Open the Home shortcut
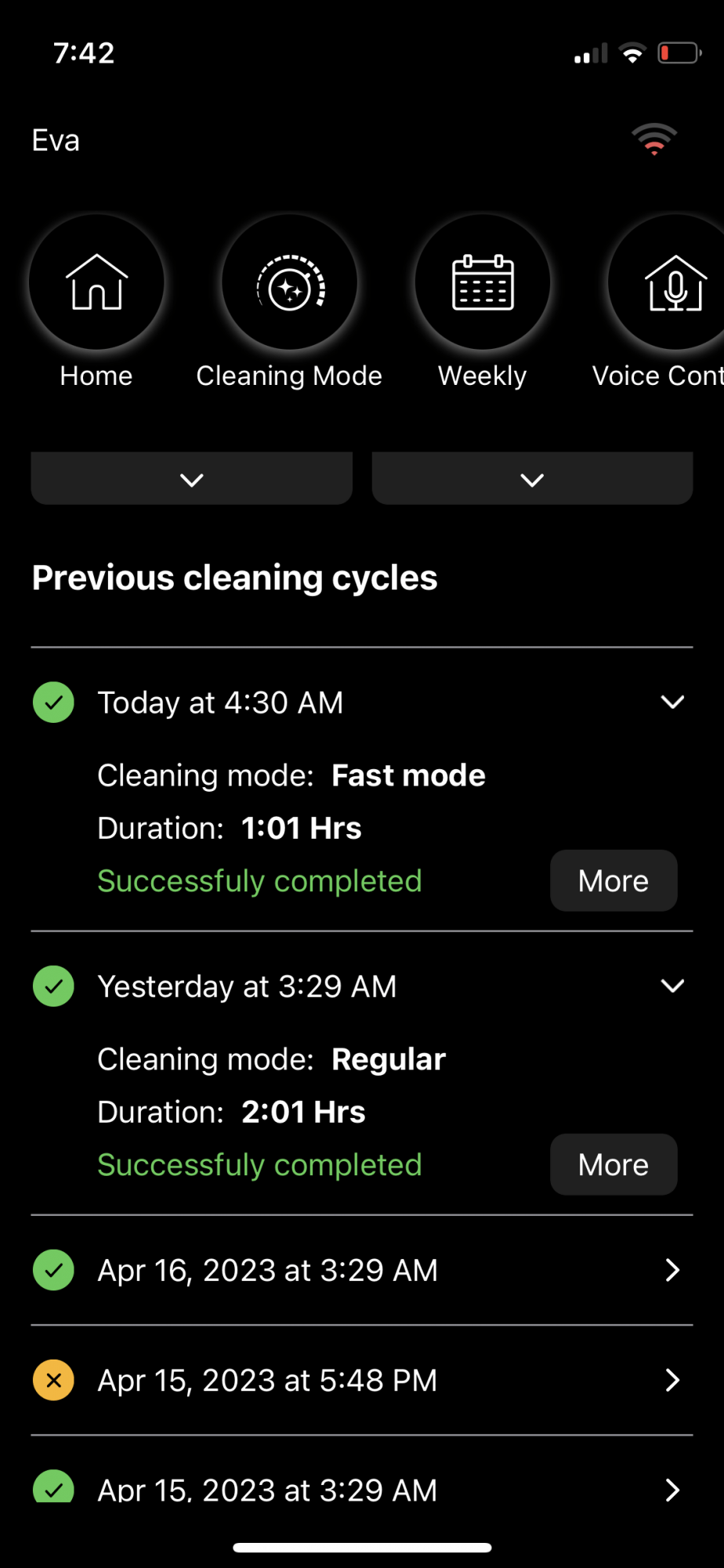 (96, 283)
